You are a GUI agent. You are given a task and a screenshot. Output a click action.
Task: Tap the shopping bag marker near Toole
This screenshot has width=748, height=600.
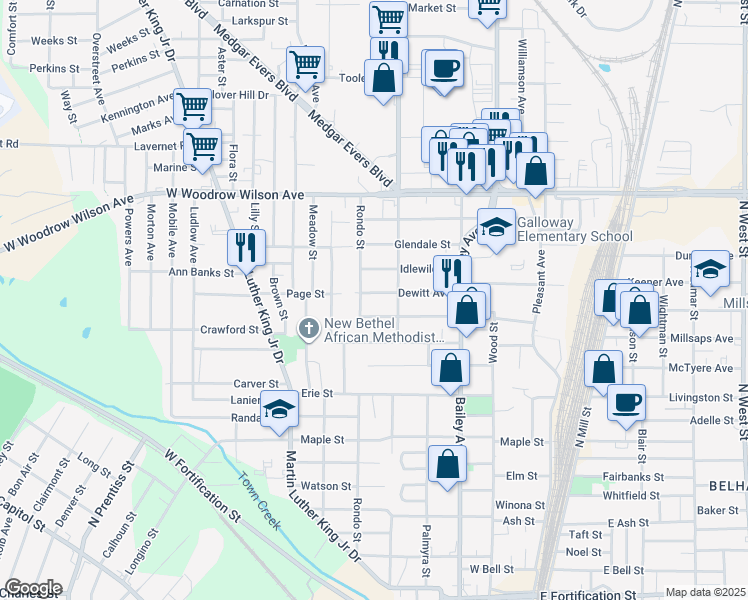point(383,82)
